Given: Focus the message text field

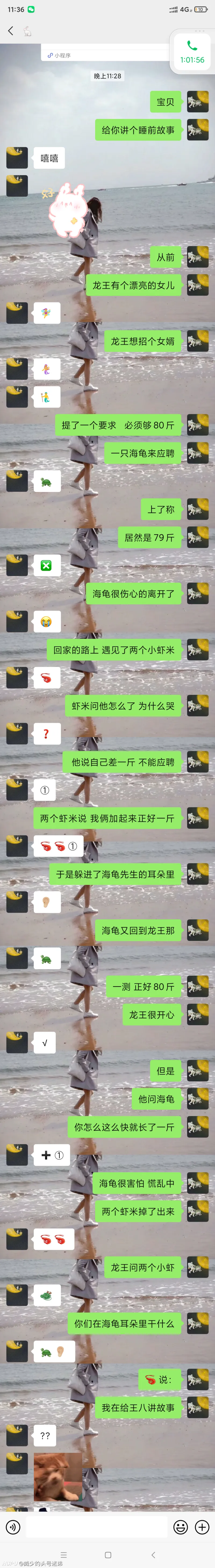Looking at the screenshot, I should click(x=97, y=1527).
